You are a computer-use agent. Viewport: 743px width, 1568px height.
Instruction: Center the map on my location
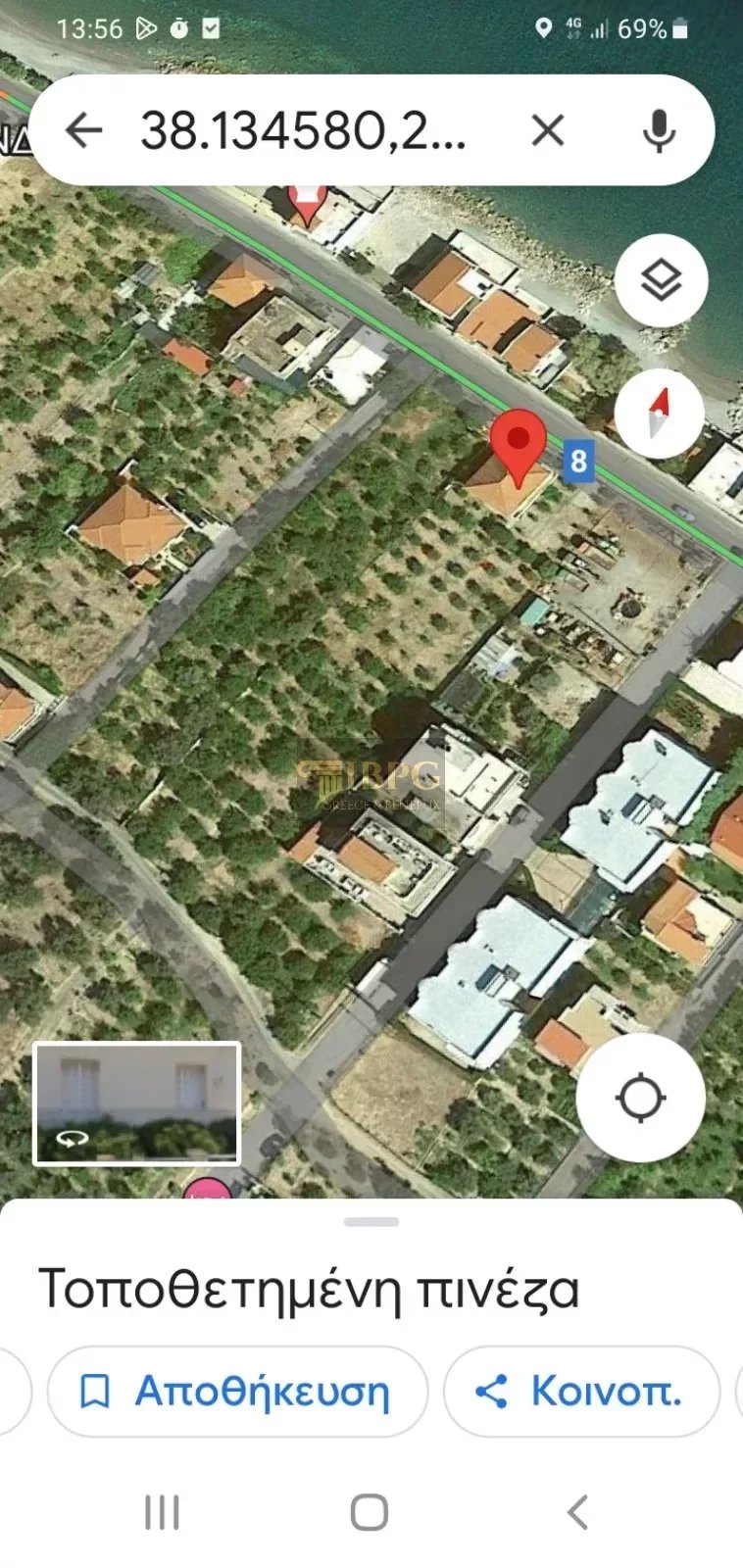[640, 1098]
